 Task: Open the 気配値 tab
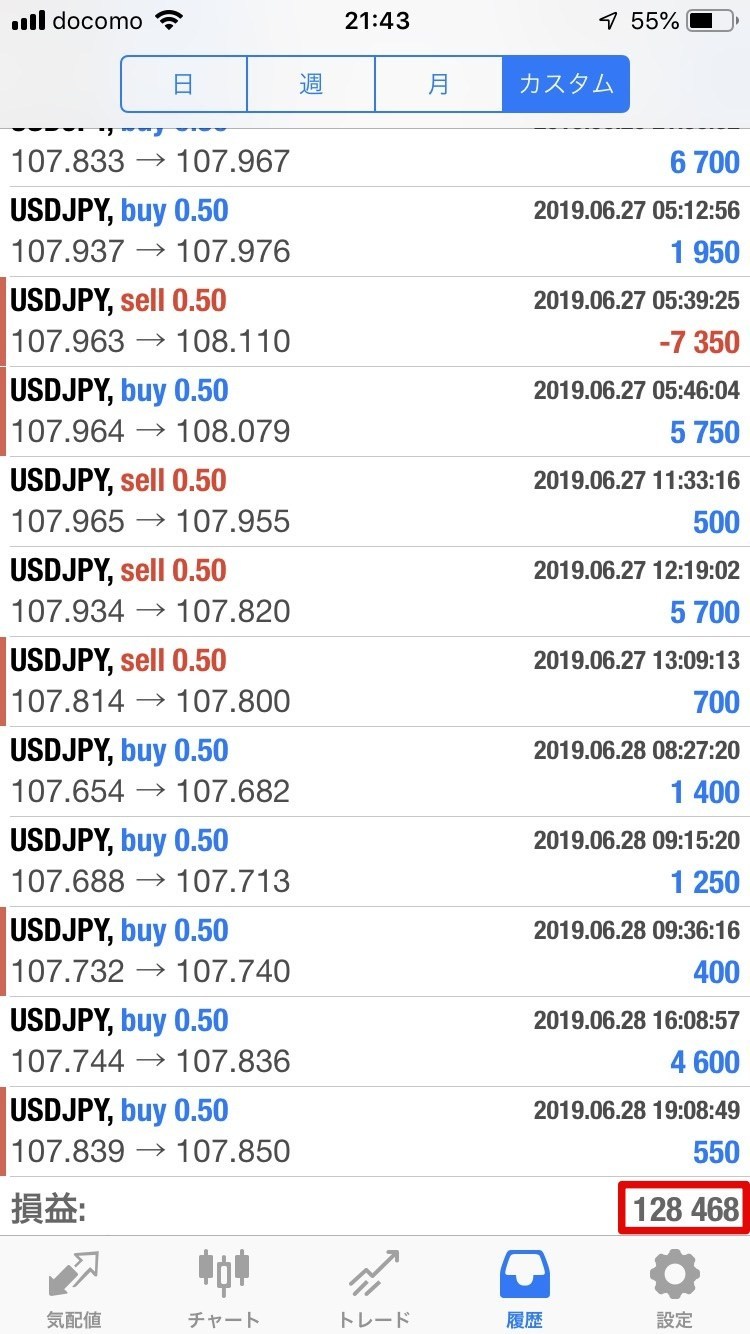pos(75,1287)
